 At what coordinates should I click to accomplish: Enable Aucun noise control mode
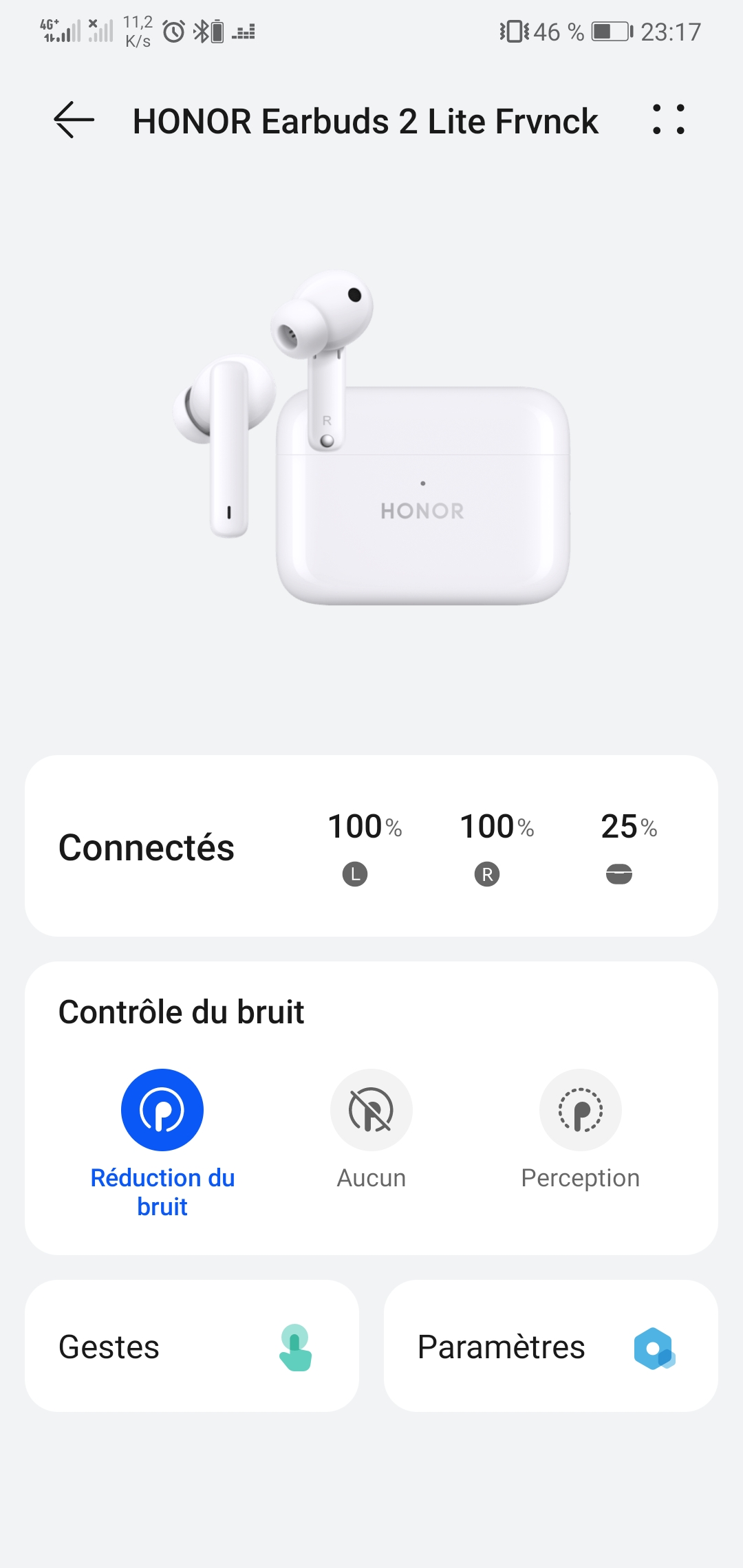pos(371,1128)
